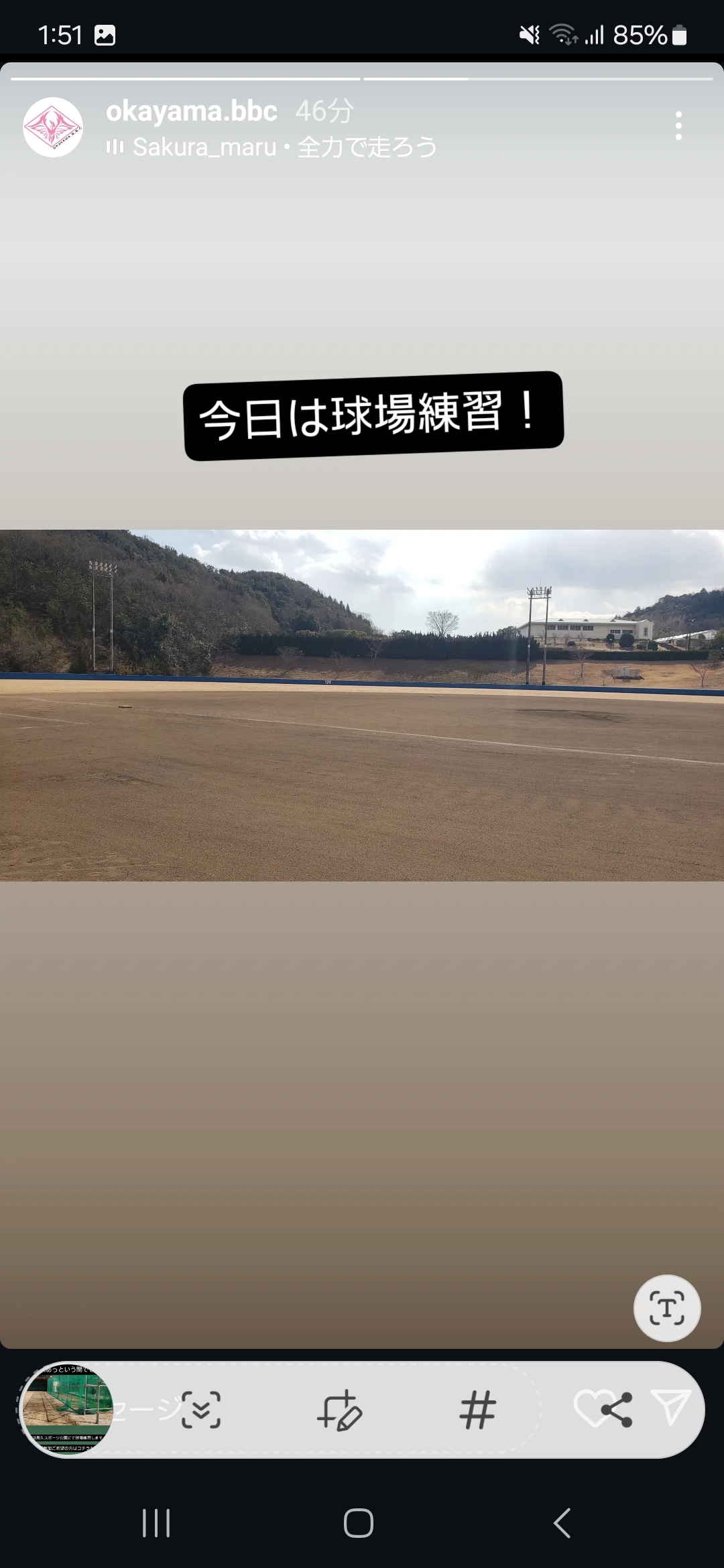
Task: Start scroll capture from screenshot toolbar
Action: pyautogui.click(x=201, y=1409)
